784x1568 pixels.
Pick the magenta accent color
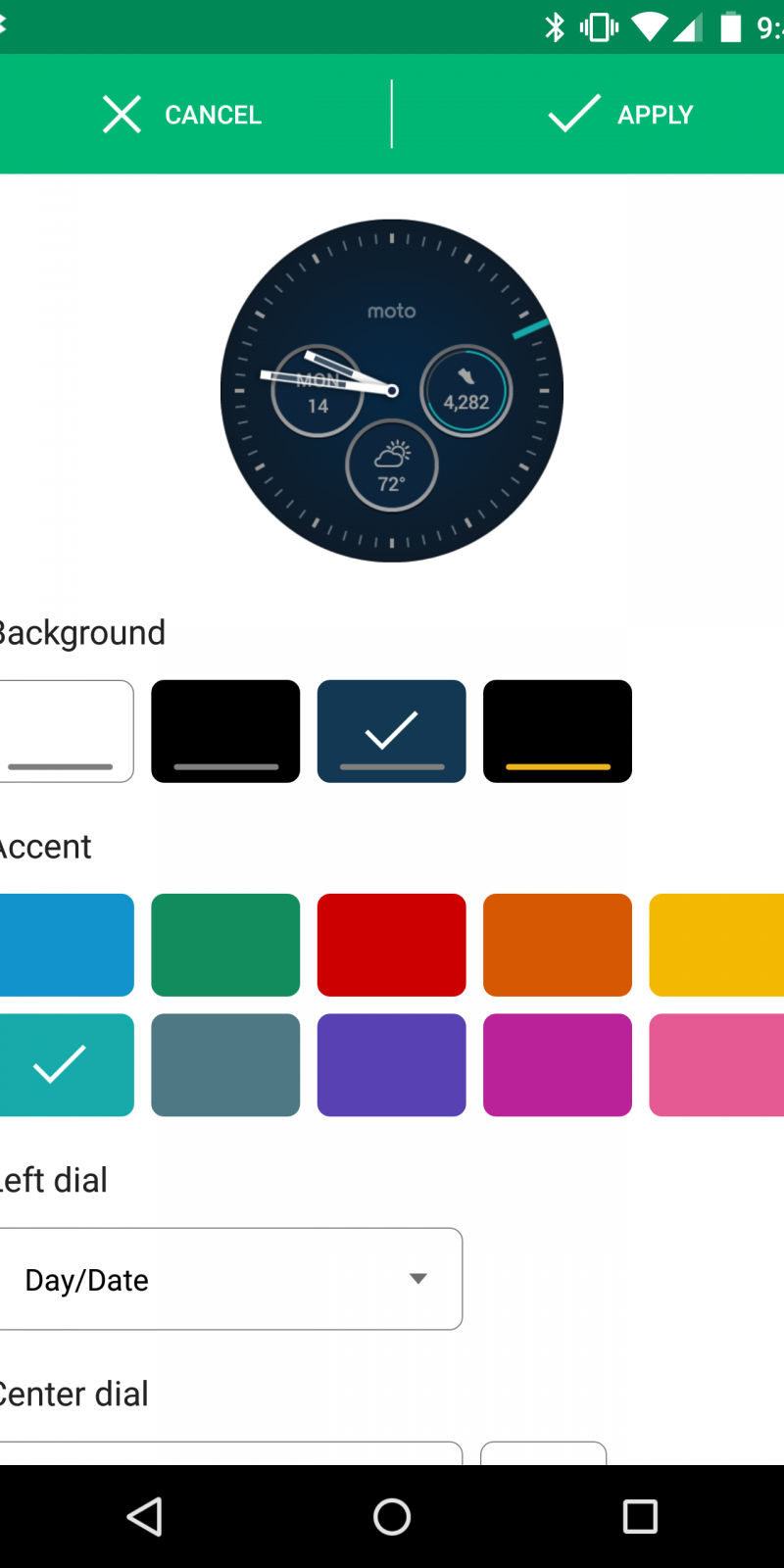(x=557, y=1064)
